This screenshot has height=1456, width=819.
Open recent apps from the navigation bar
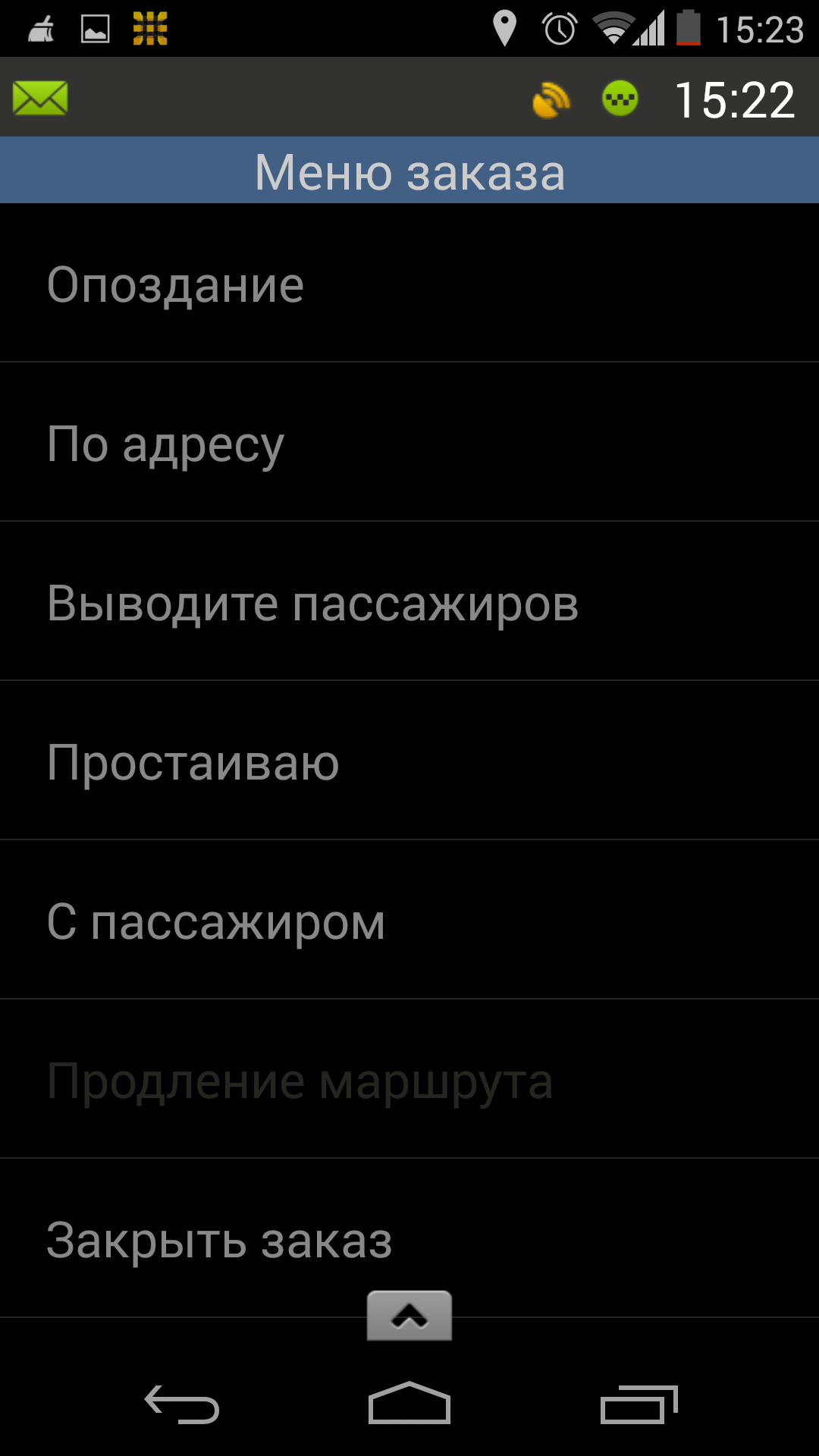(x=639, y=1404)
